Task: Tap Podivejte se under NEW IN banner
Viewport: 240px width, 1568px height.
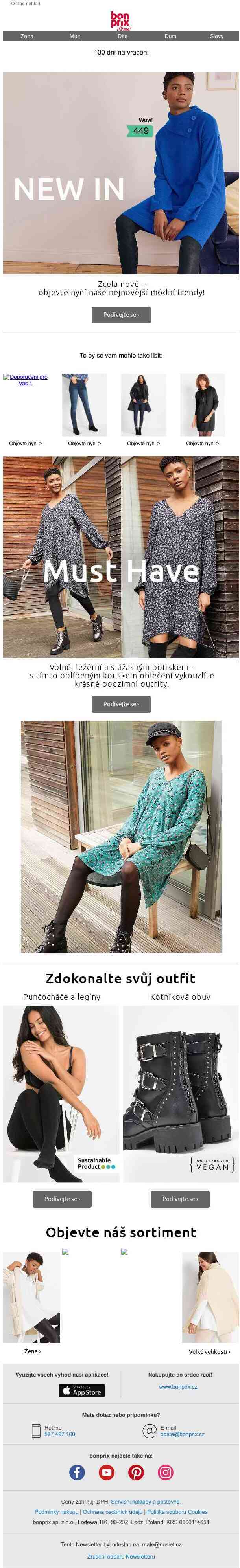Action: (x=121, y=315)
